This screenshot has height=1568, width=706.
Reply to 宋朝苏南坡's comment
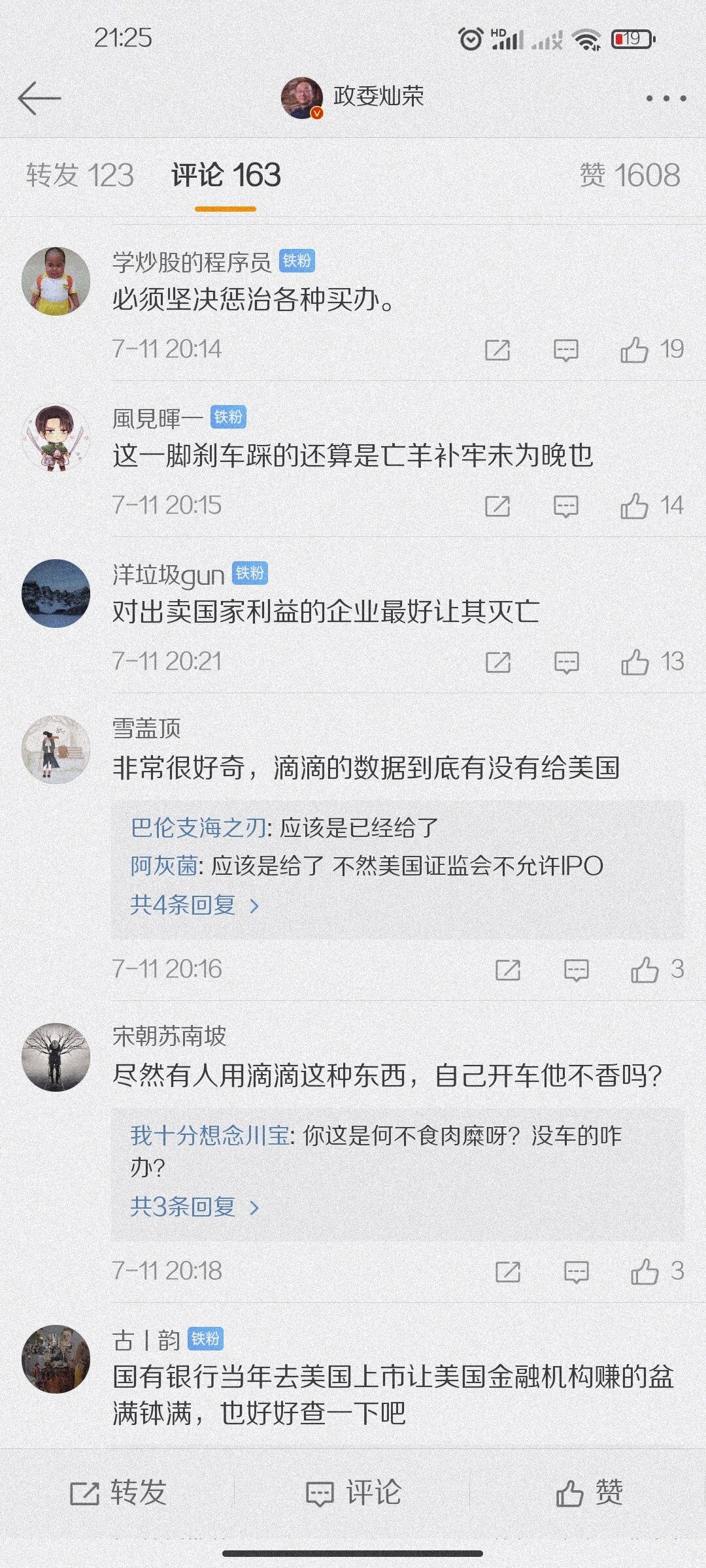click(576, 1272)
